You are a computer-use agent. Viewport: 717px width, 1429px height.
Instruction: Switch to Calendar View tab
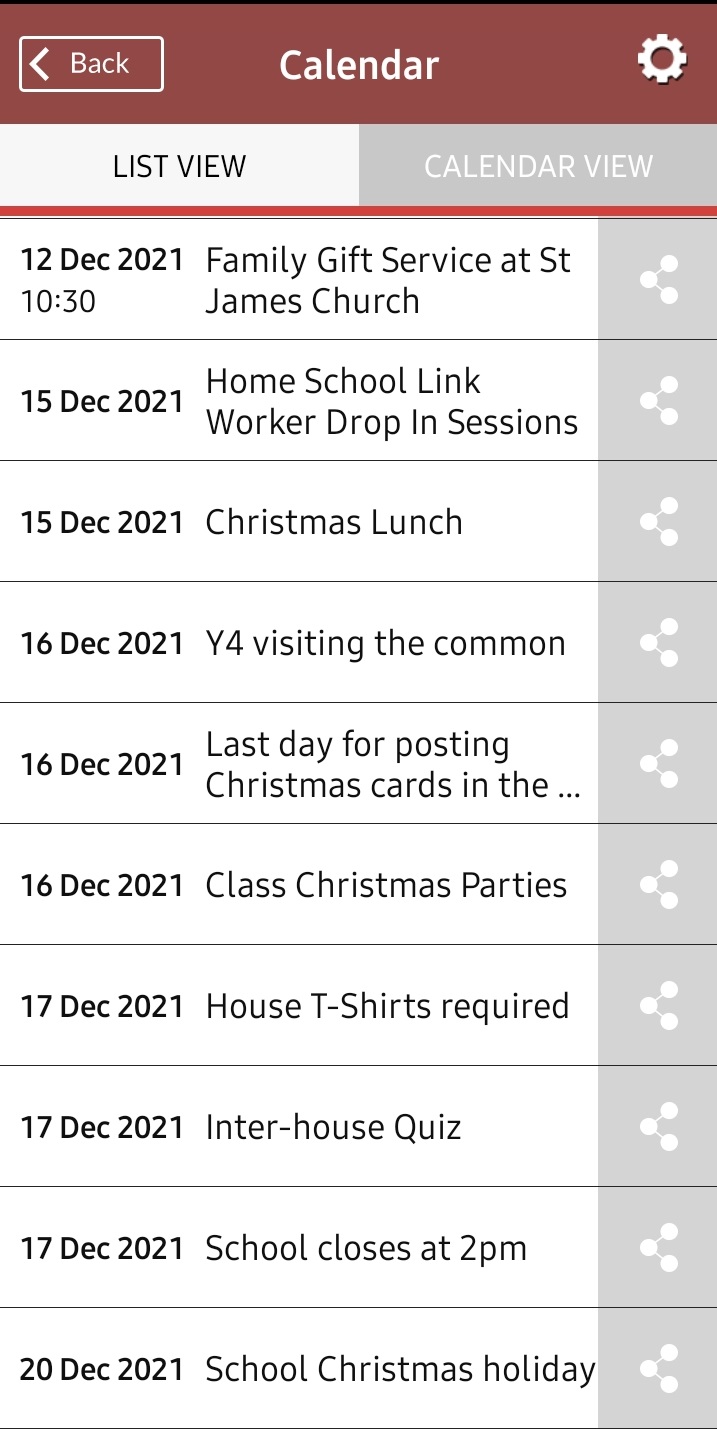[x=538, y=166]
